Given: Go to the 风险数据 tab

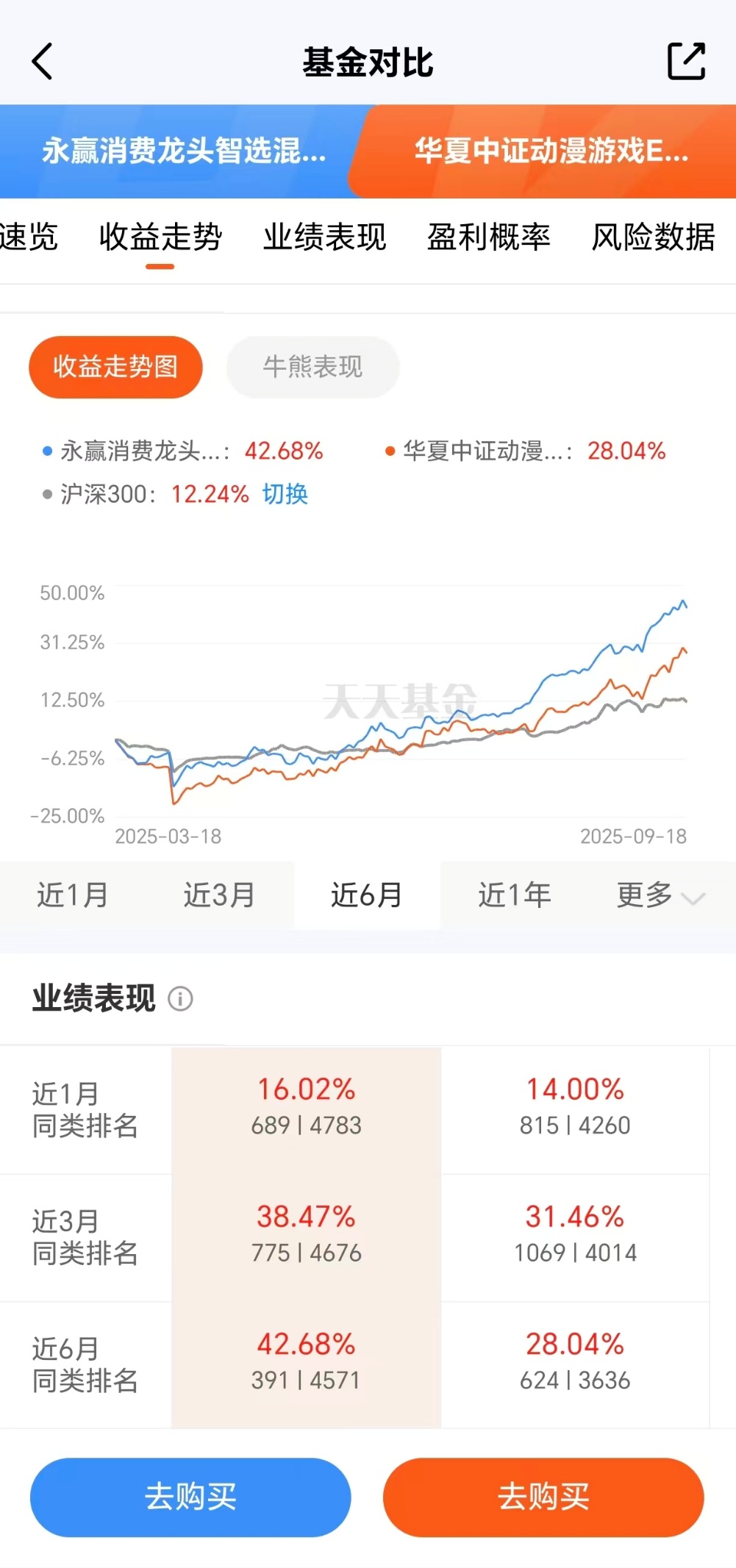Looking at the screenshot, I should 653,237.
